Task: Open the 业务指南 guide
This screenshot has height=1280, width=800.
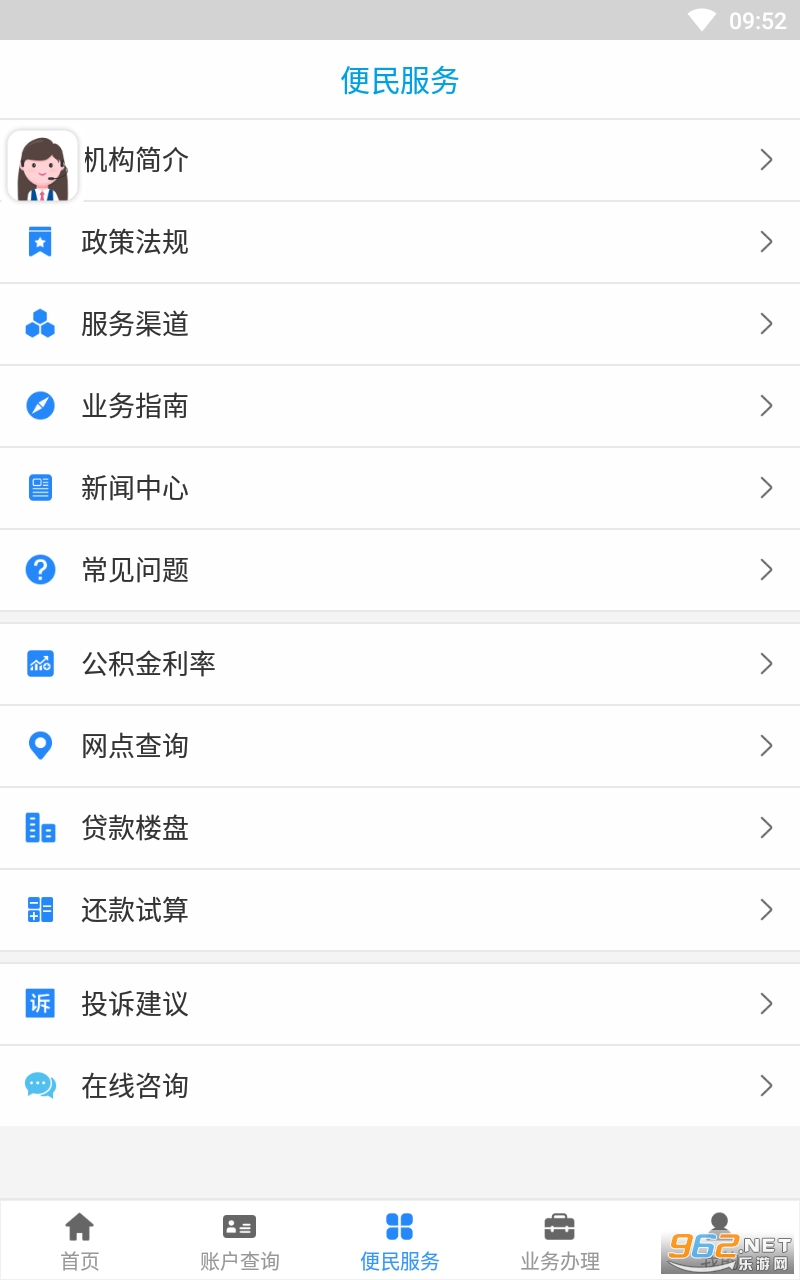Action: (400, 406)
